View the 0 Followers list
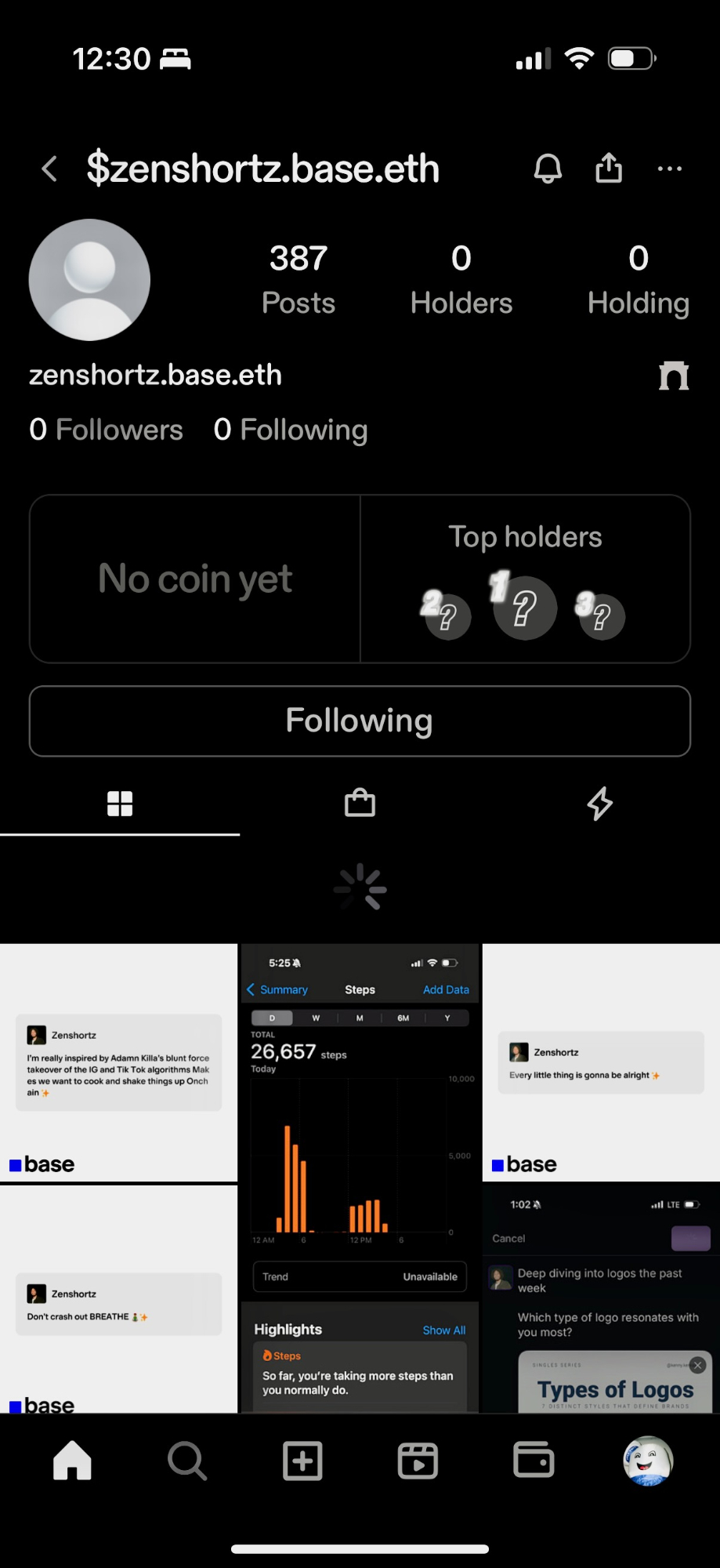720x1568 pixels. [106, 430]
